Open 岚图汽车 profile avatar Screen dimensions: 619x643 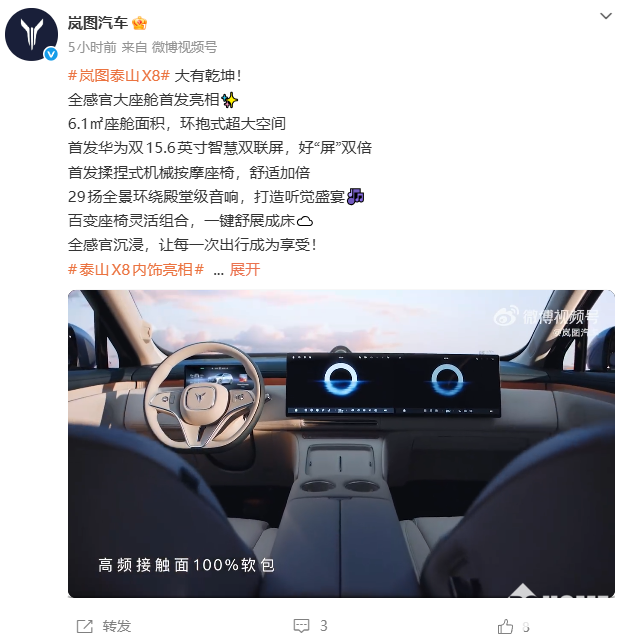click(31, 35)
